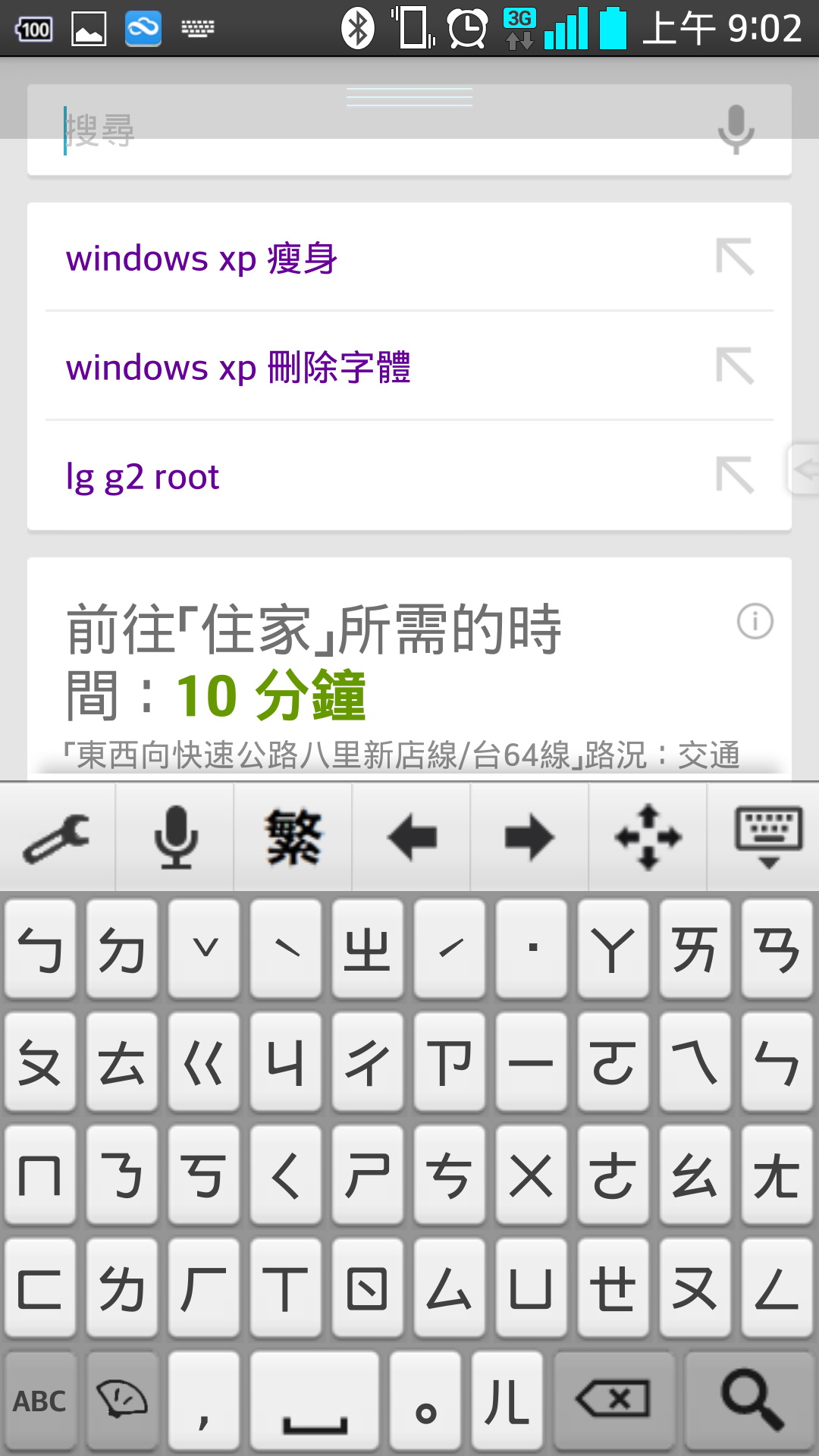Open info icon on the 住家 travel-time card
The height and width of the screenshot is (1456, 819).
pyautogui.click(x=755, y=622)
